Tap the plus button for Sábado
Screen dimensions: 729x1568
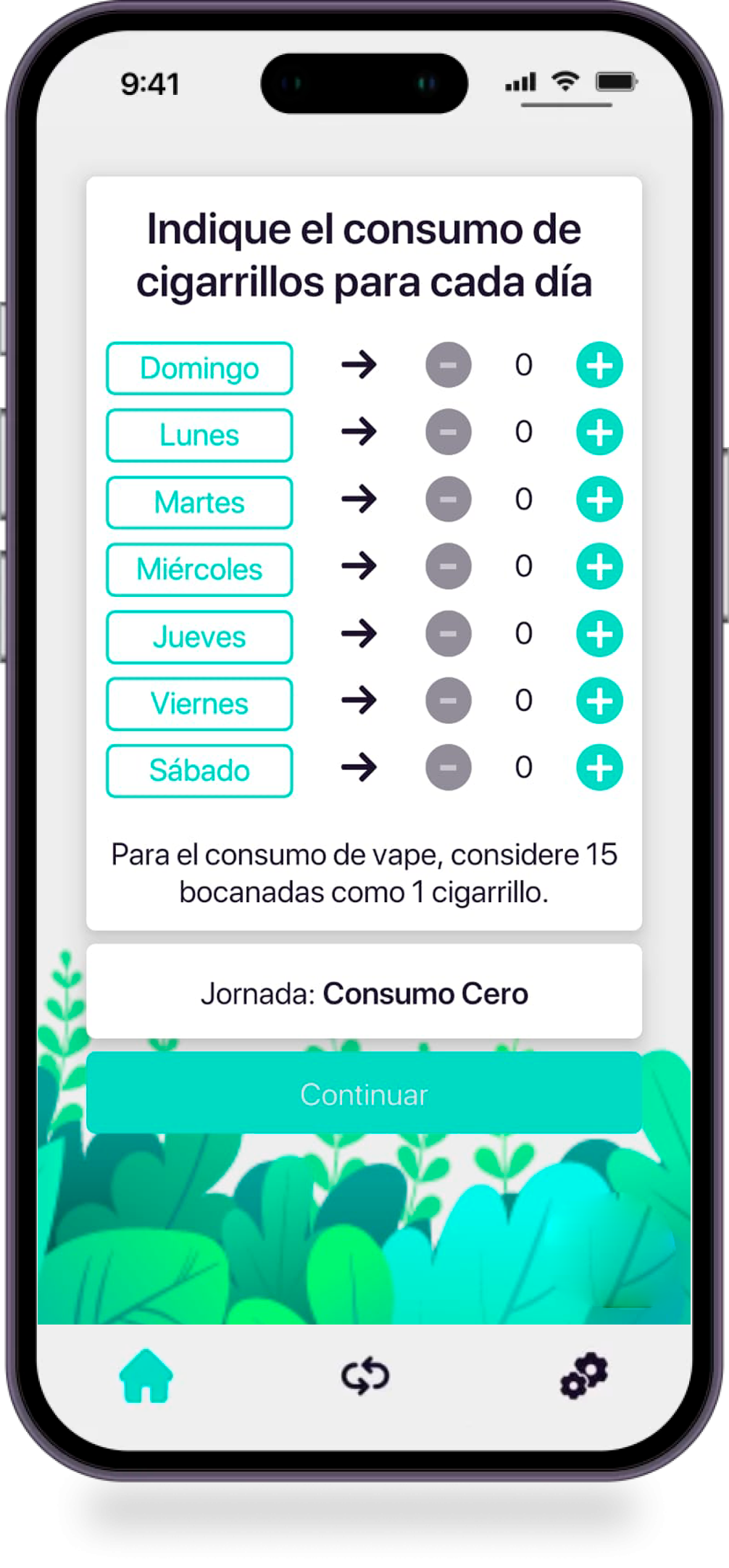(599, 768)
